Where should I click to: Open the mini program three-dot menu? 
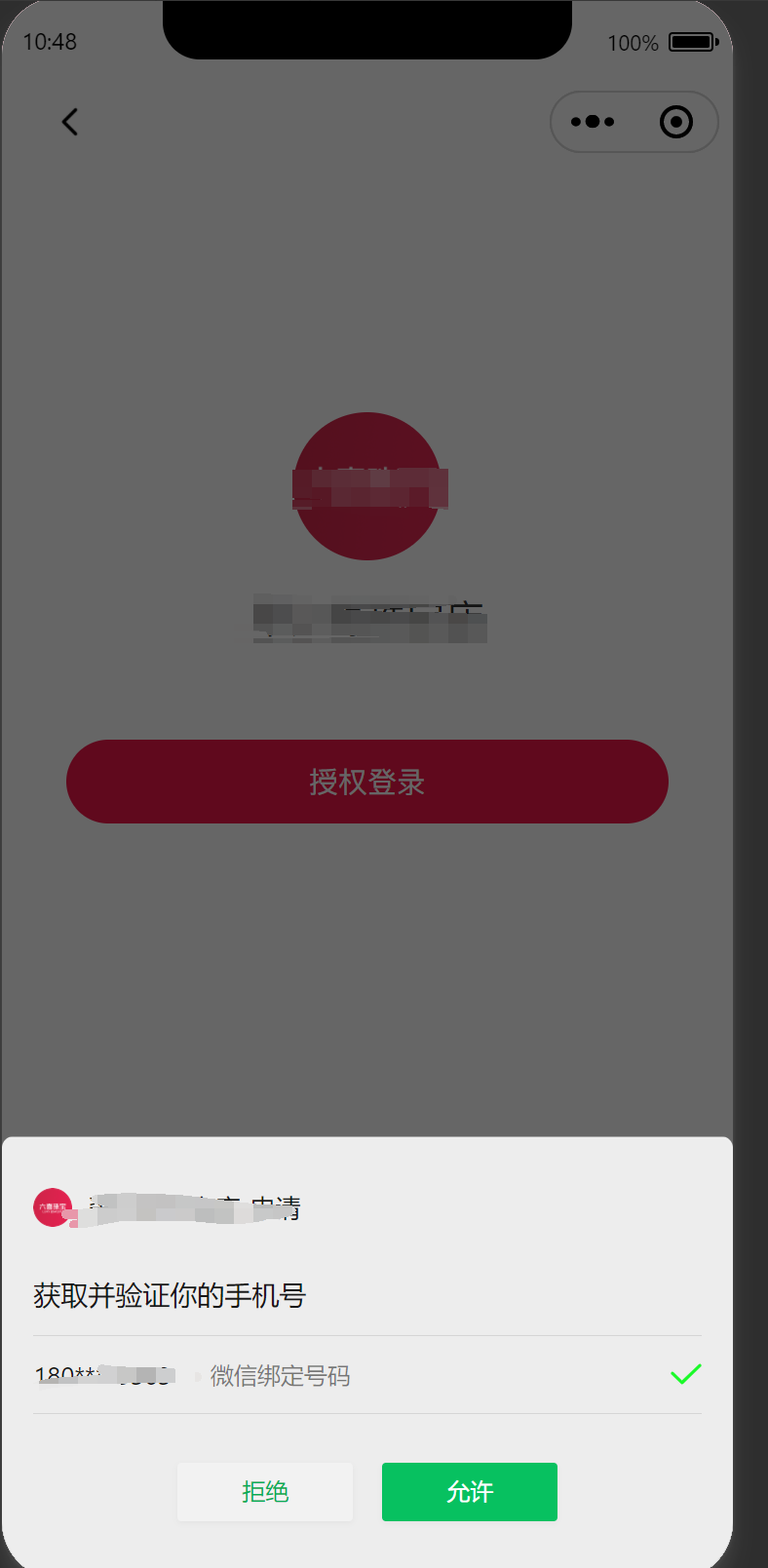(593, 122)
